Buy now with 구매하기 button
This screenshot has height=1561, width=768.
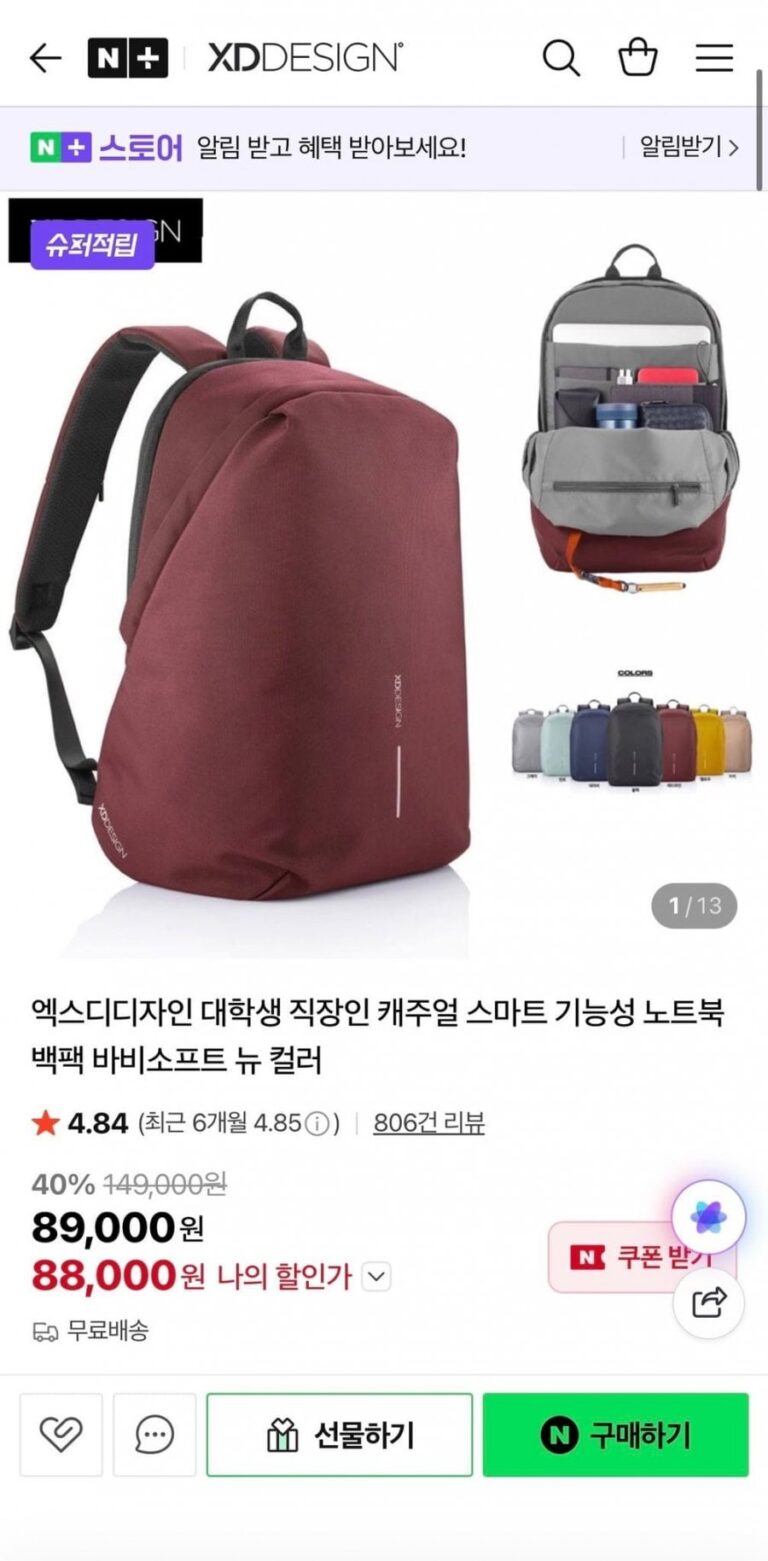615,1435
